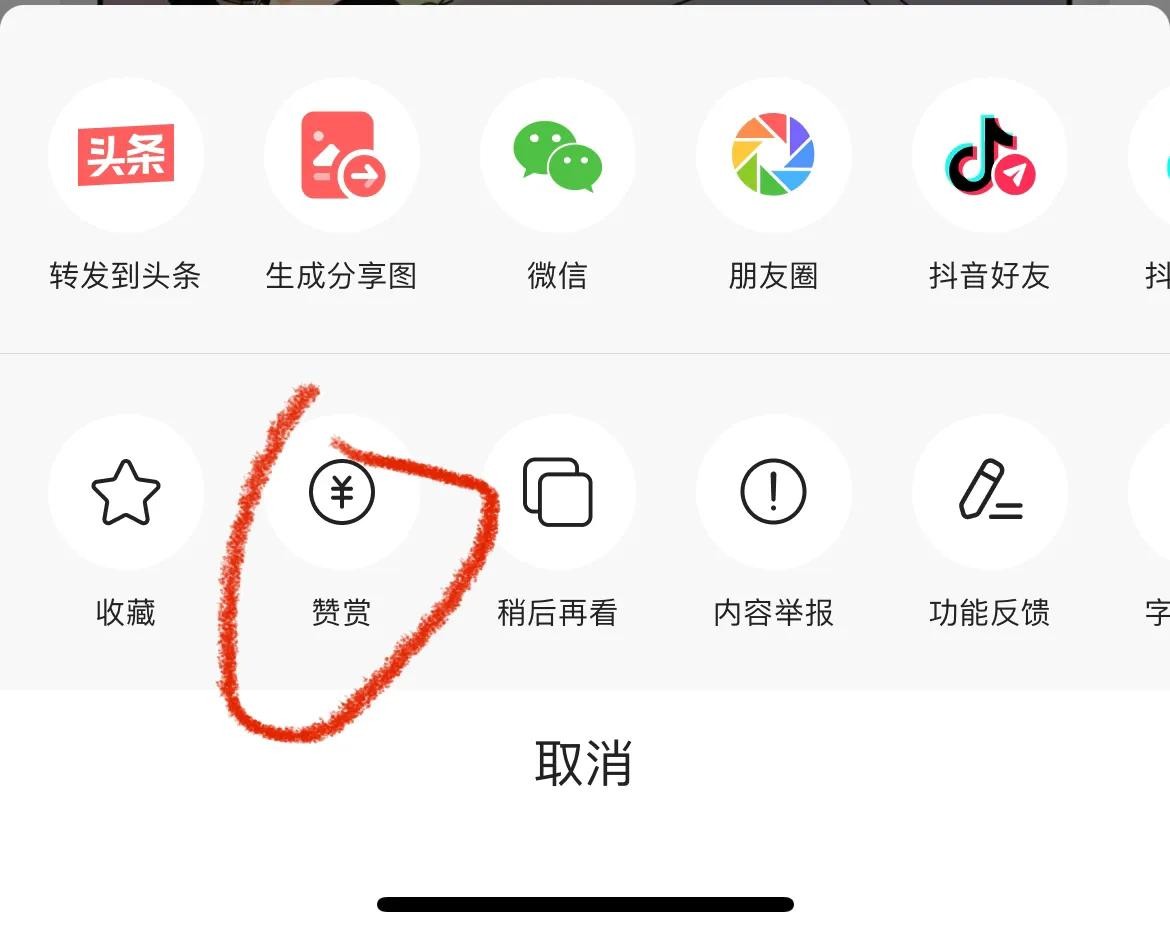Save for watch later (稍后再看)
This screenshot has width=1170, height=936.
coord(558,493)
